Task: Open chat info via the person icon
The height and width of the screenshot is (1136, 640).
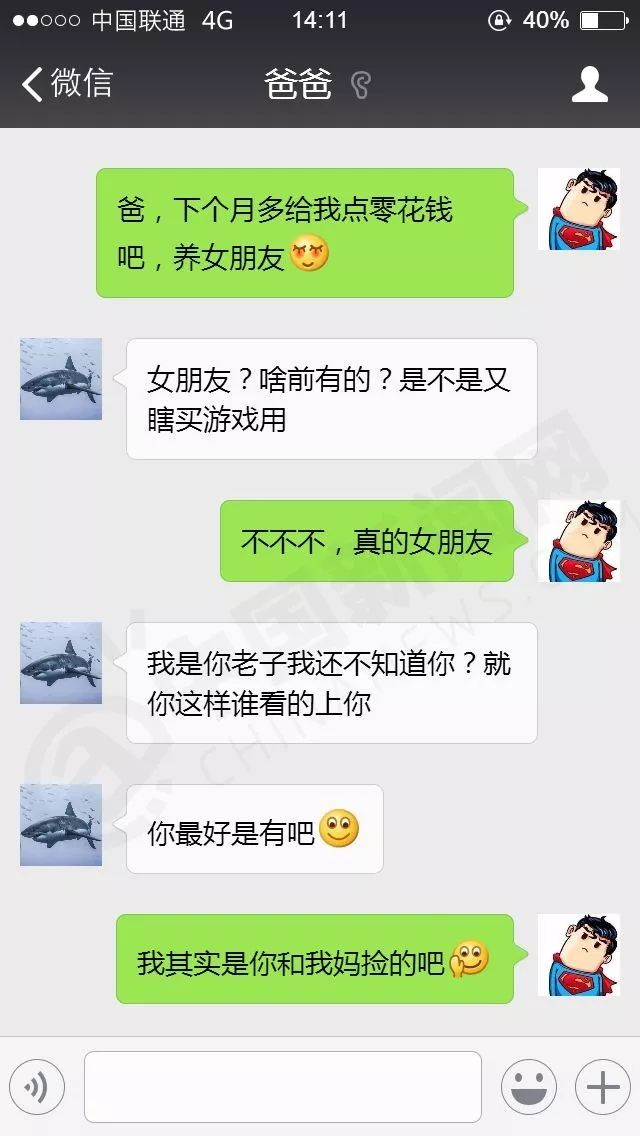Action: pyautogui.click(x=590, y=84)
